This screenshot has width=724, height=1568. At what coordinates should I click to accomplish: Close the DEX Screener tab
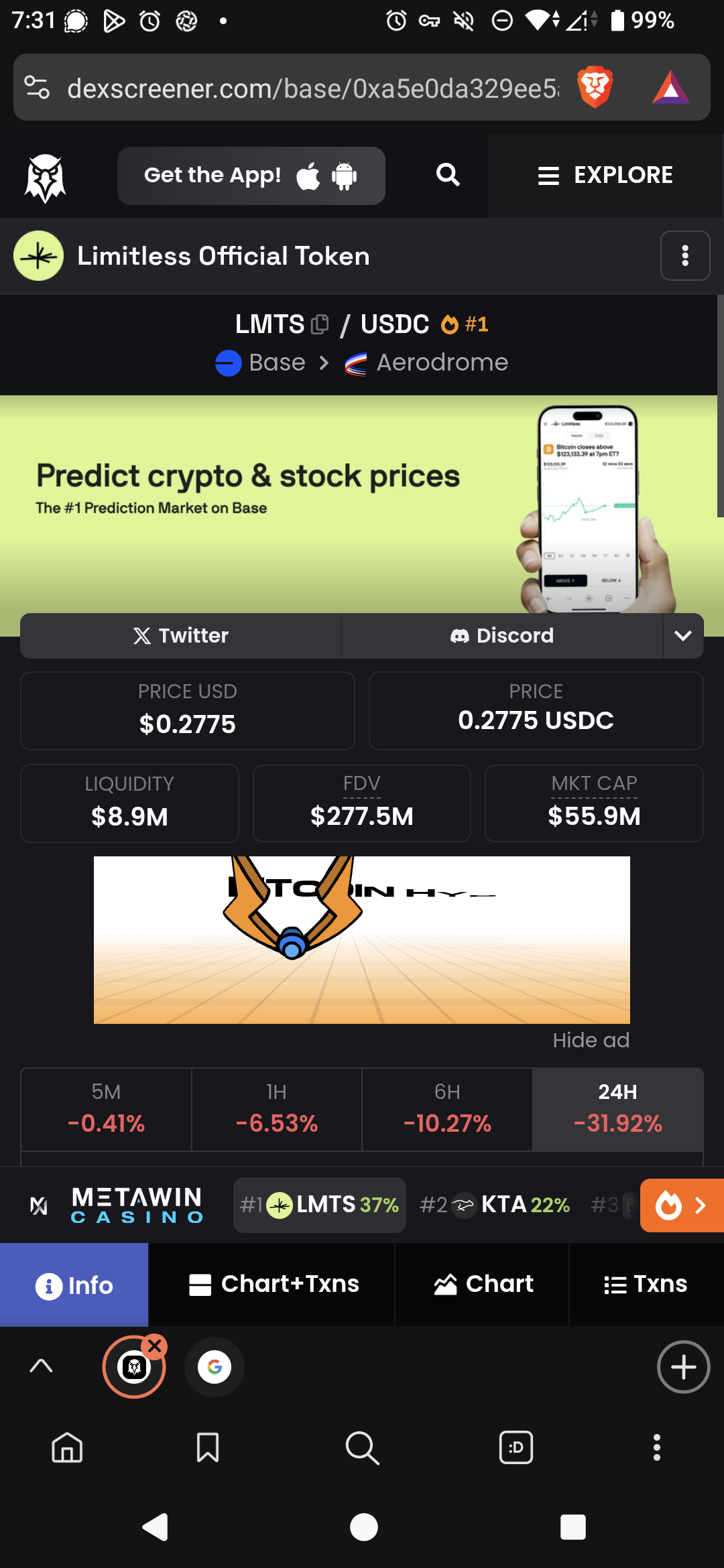[155, 1346]
